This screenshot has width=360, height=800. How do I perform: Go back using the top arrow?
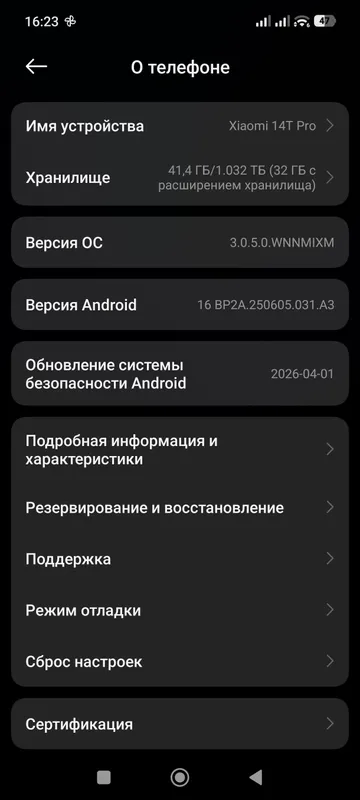click(36, 66)
